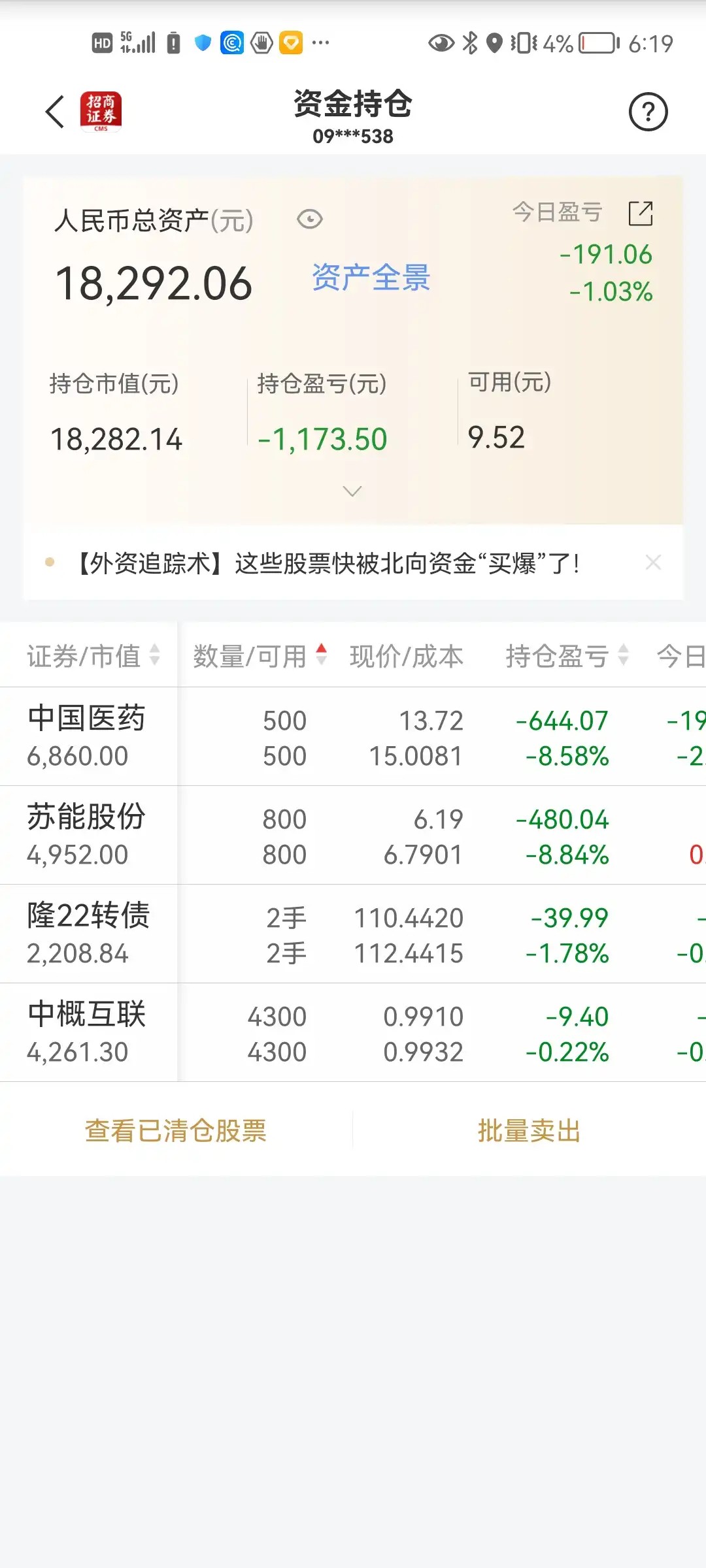706x1568 pixels.
Task: Sort holdings by 持仓盈亏
Action: [567, 656]
